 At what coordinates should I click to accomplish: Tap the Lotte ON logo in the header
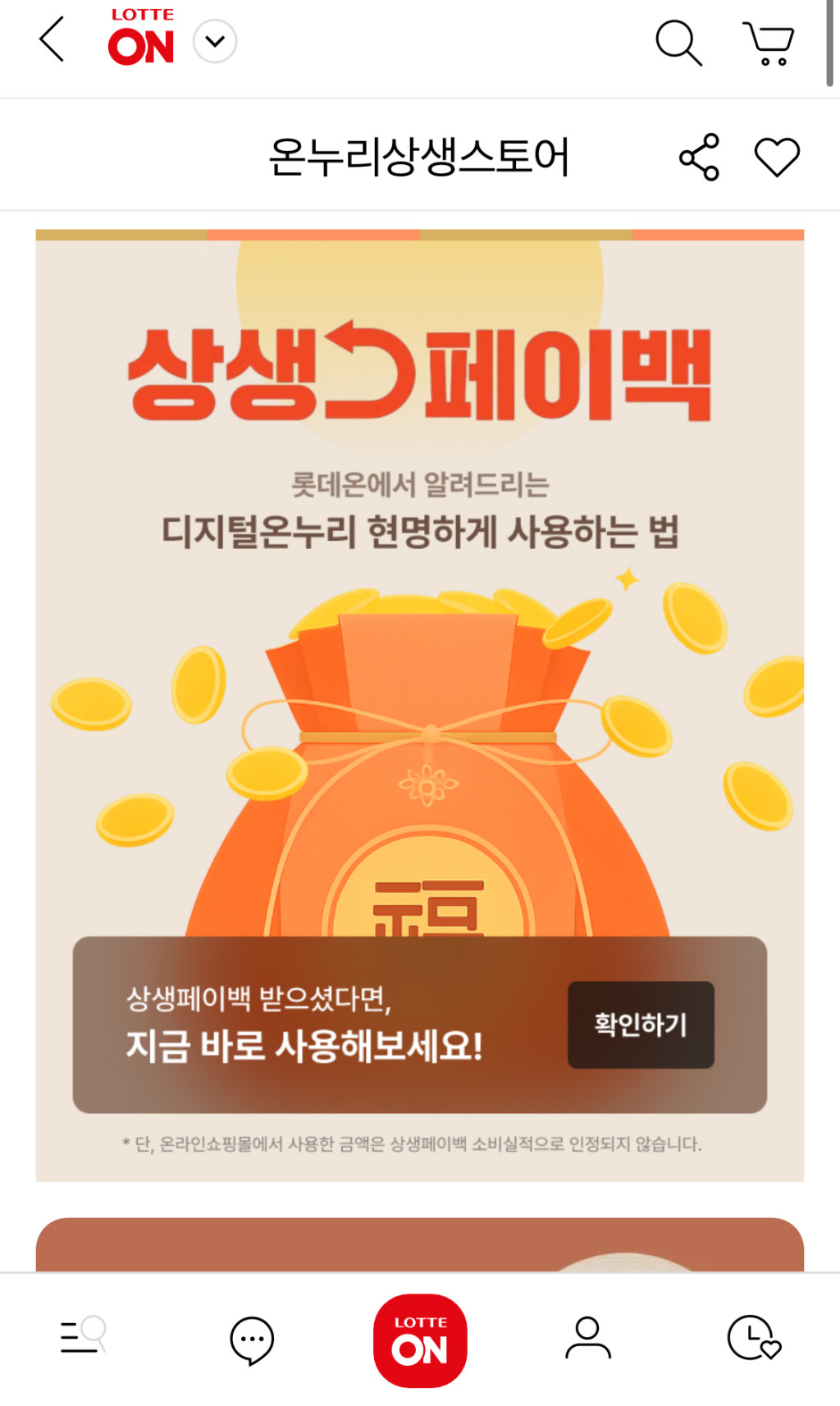(x=141, y=38)
